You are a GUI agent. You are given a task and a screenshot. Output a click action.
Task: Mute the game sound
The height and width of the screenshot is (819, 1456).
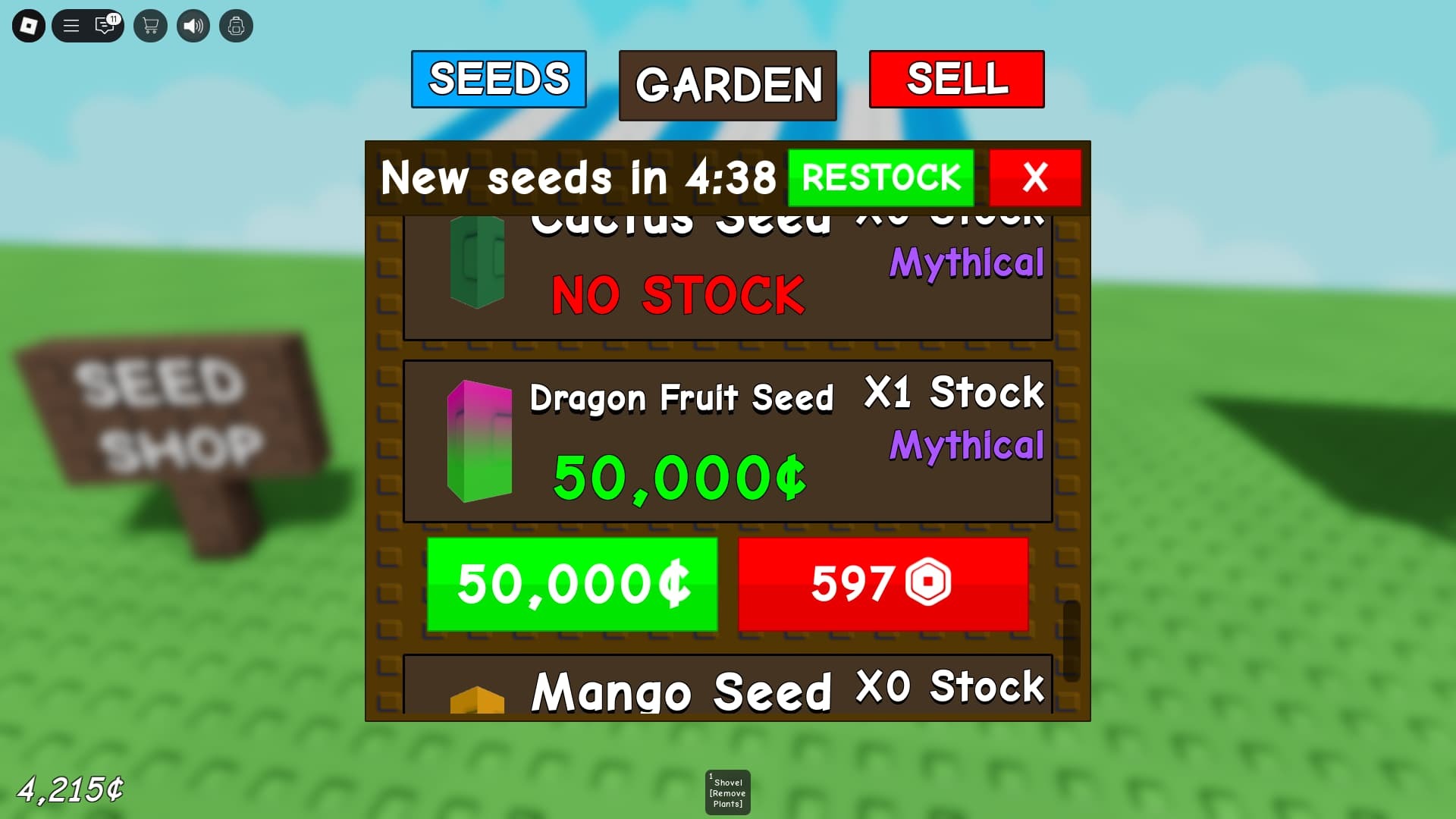pos(193,27)
